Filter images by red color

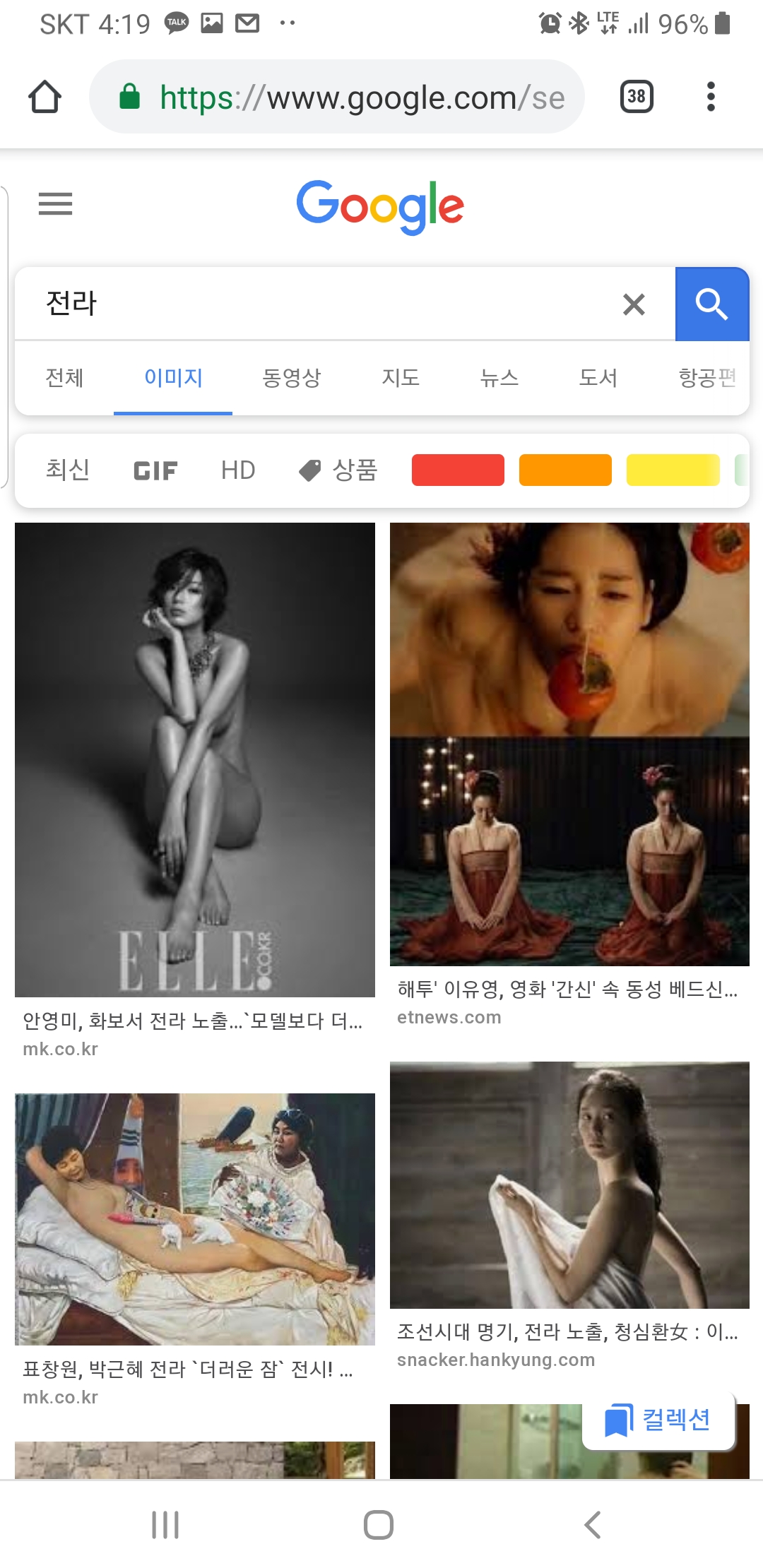point(458,470)
